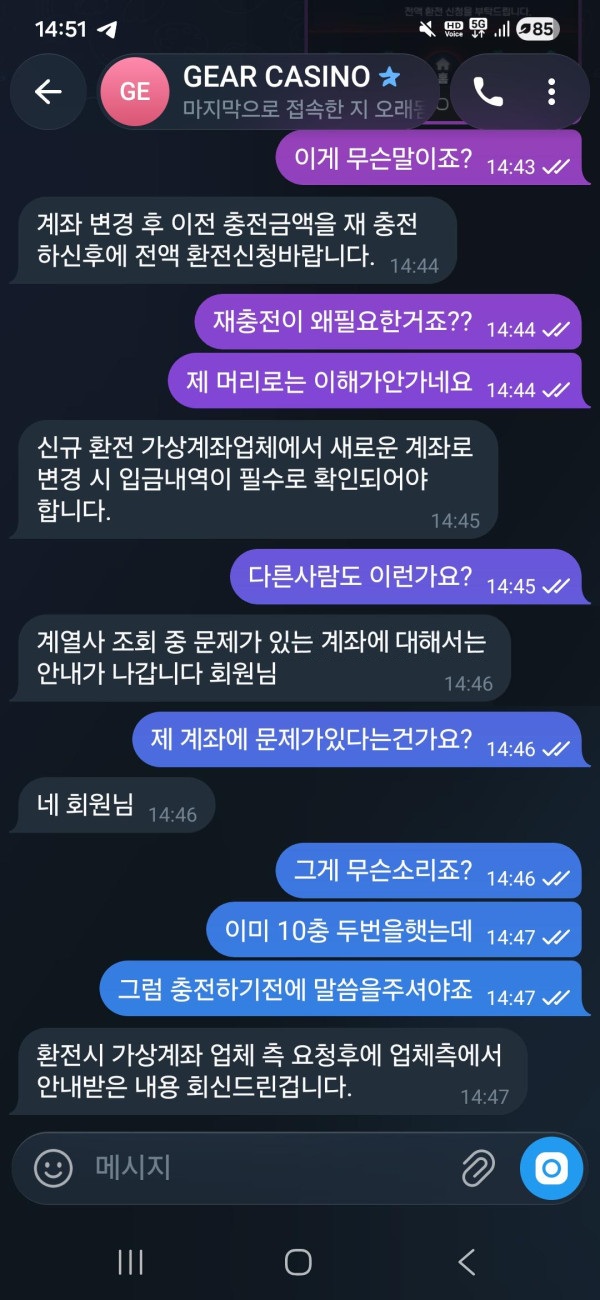Attach a file with the paperclip
Image resolution: width=600 pixels, height=1300 pixels.
tap(479, 1167)
